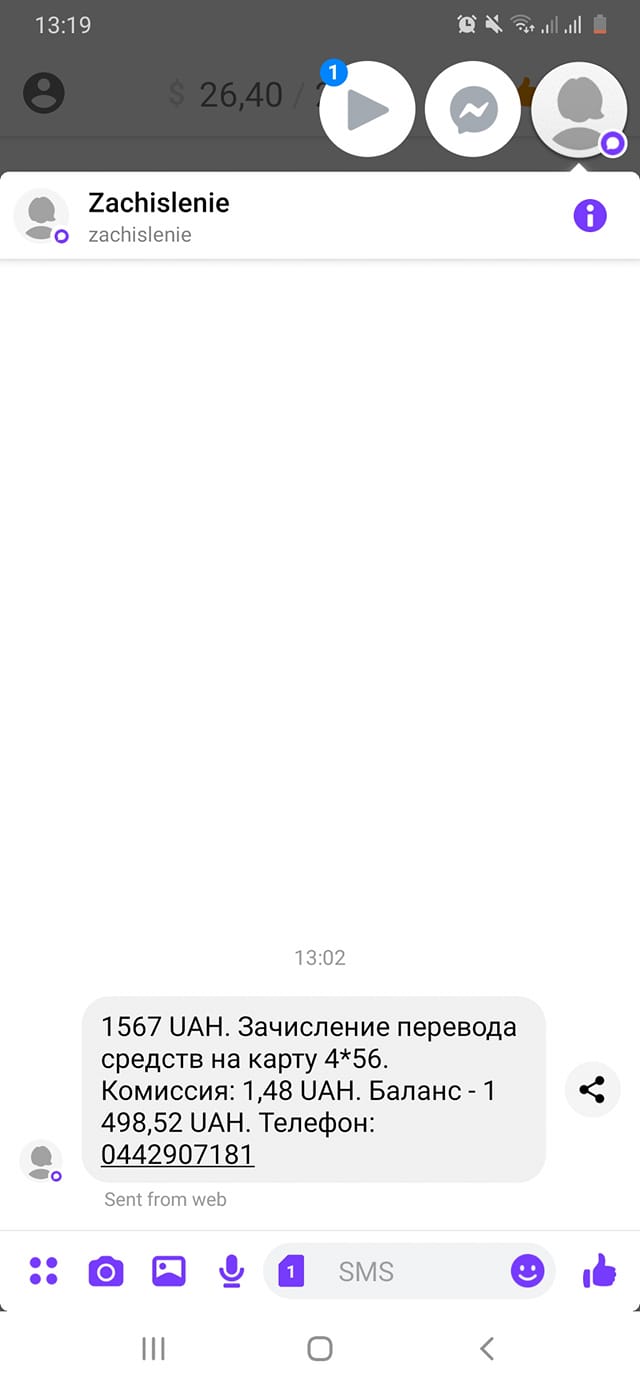Image resolution: width=640 pixels, height=1386 pixels.
Task: Open the photo gallery picker
Action: [x=169, y=1271]
